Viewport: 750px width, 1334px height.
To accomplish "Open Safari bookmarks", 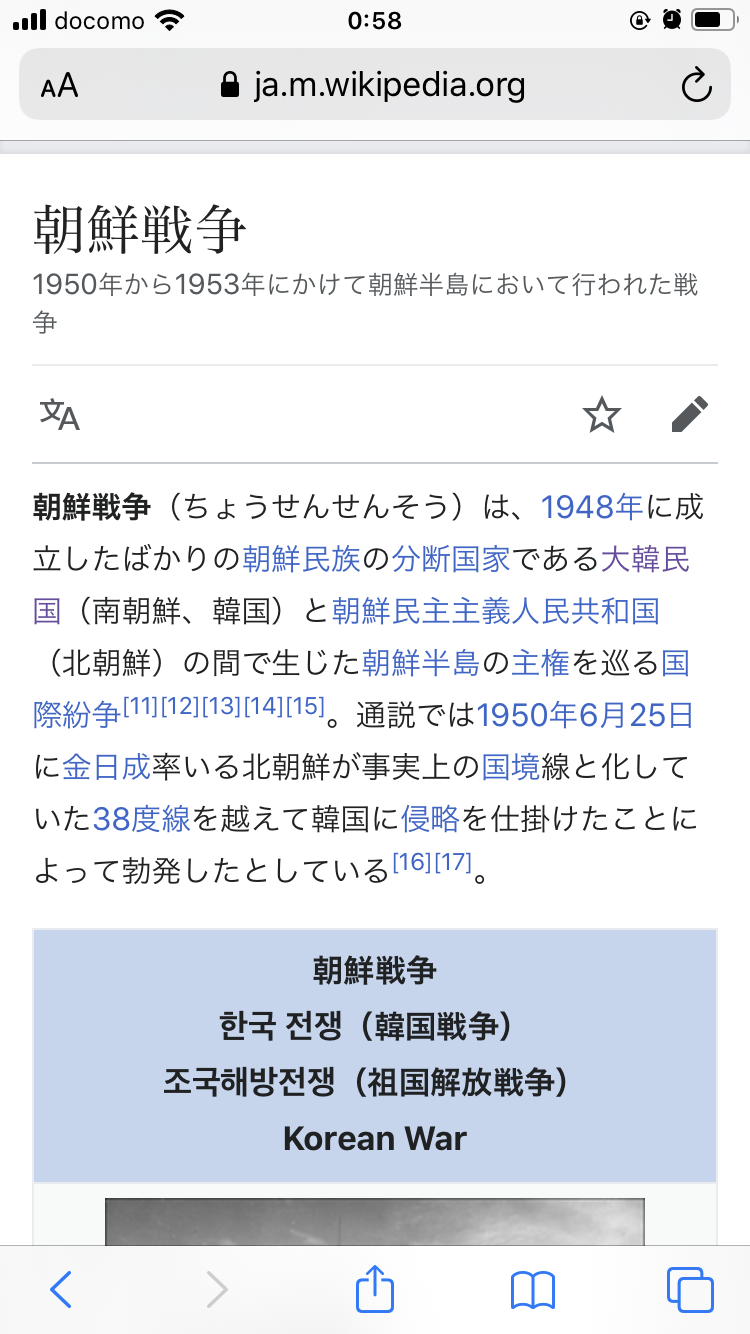I will (532, 1290).
